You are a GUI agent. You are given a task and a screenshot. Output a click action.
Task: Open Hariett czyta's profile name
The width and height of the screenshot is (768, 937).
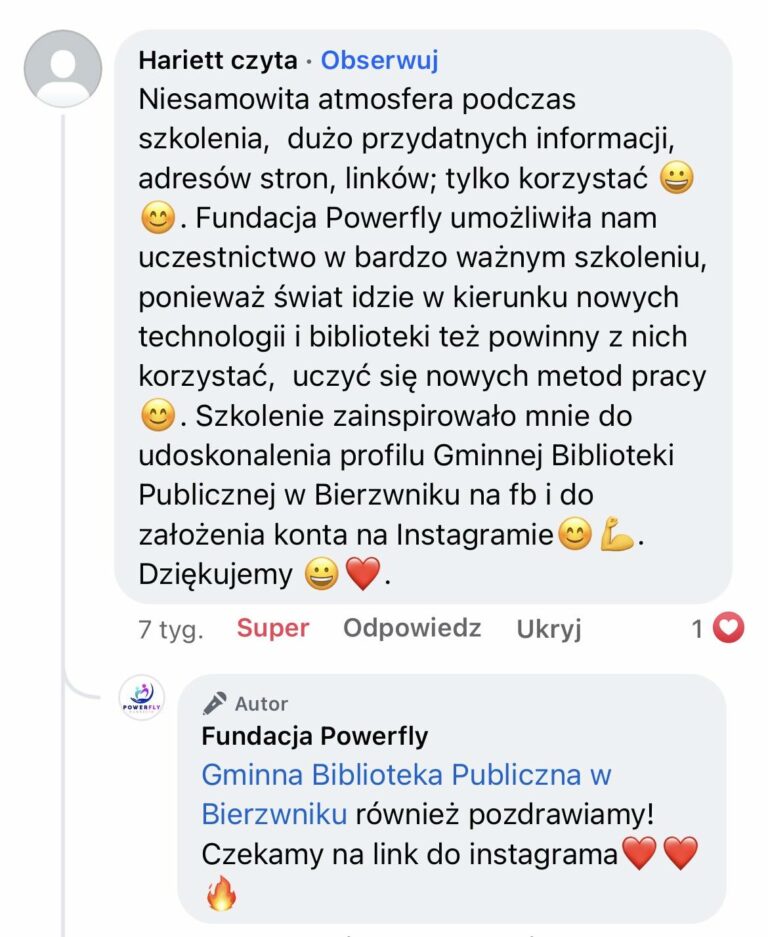point(218,60)
